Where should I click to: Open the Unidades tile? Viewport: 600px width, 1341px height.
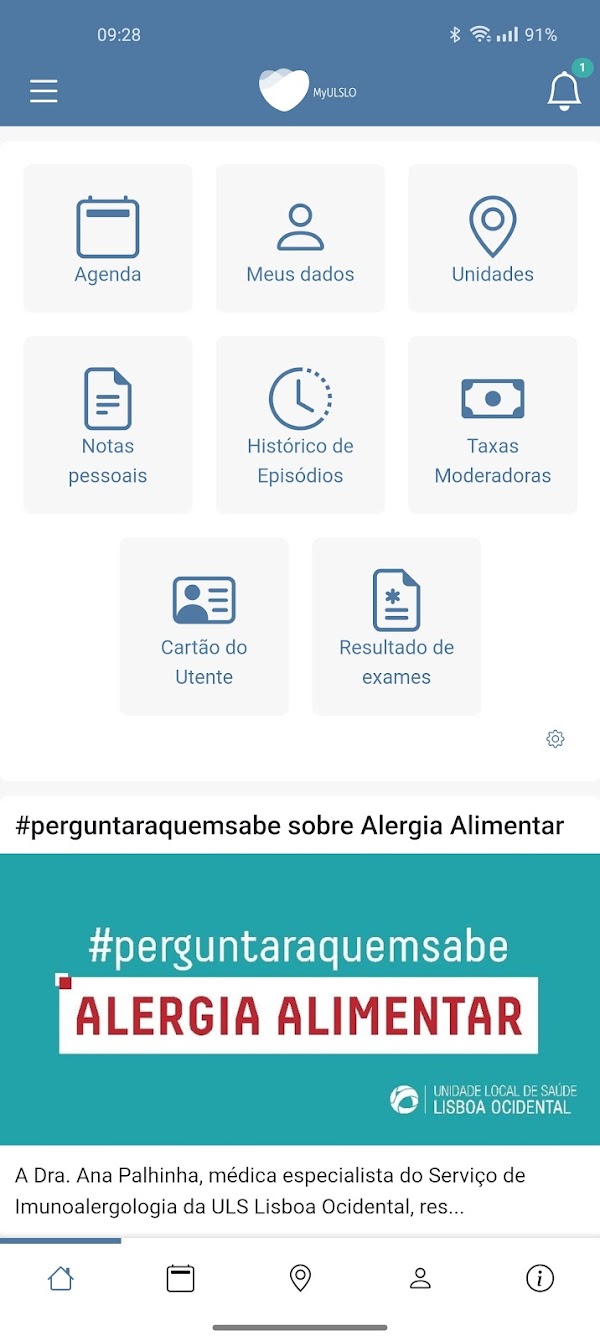[493, 239]
